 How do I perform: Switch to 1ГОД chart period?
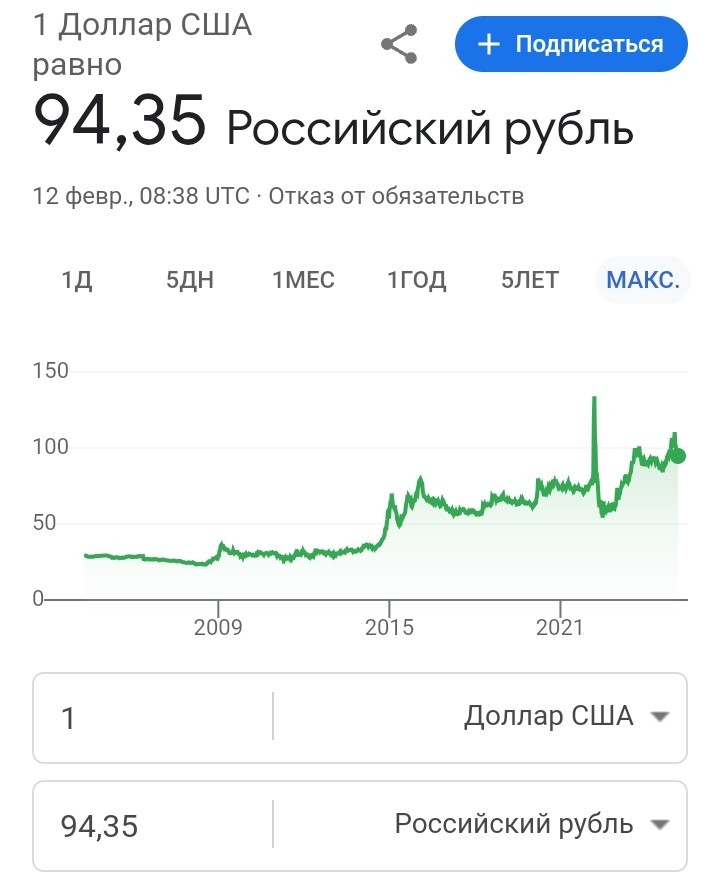(x=417, y=280)
